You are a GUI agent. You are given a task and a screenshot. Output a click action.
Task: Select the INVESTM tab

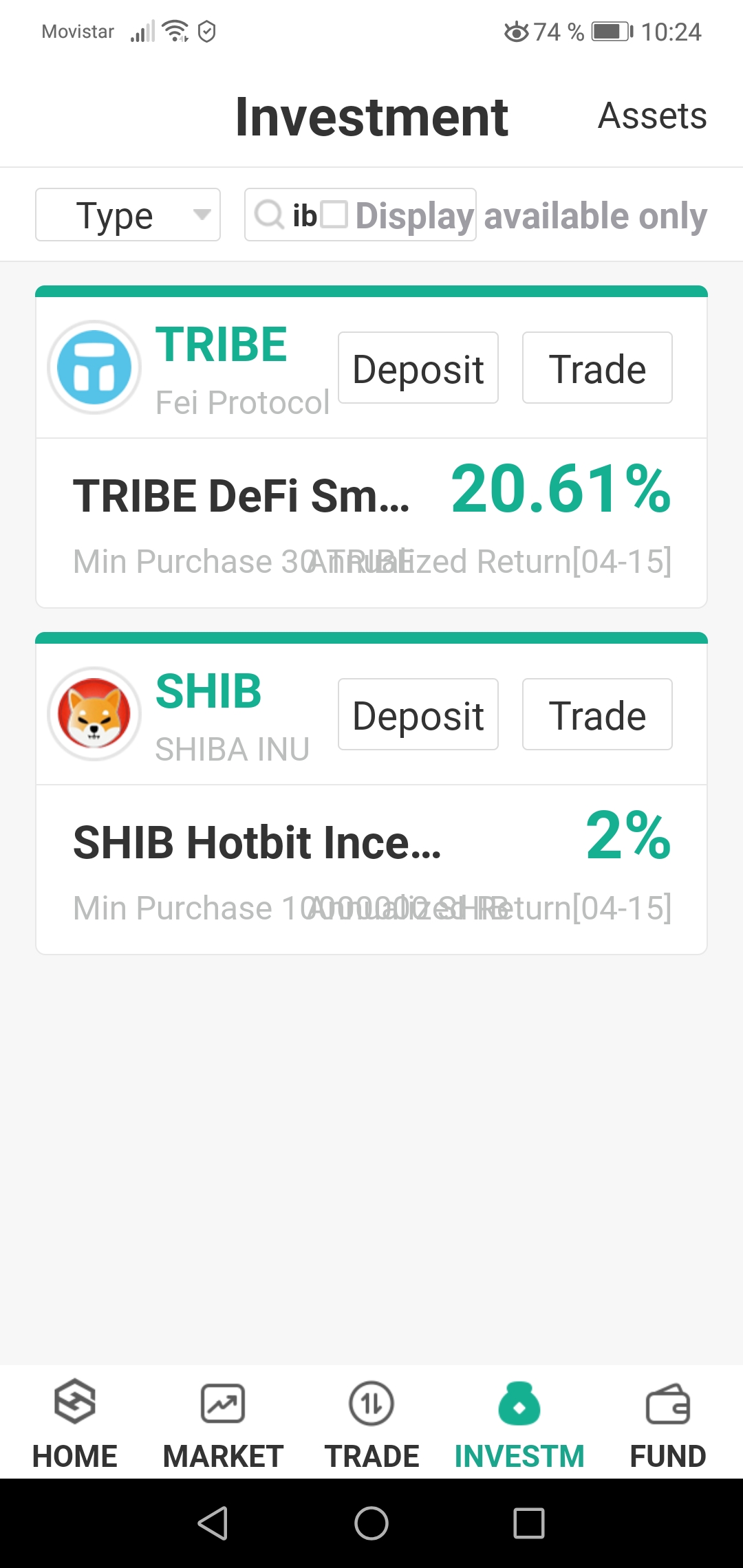point(519,1424)
